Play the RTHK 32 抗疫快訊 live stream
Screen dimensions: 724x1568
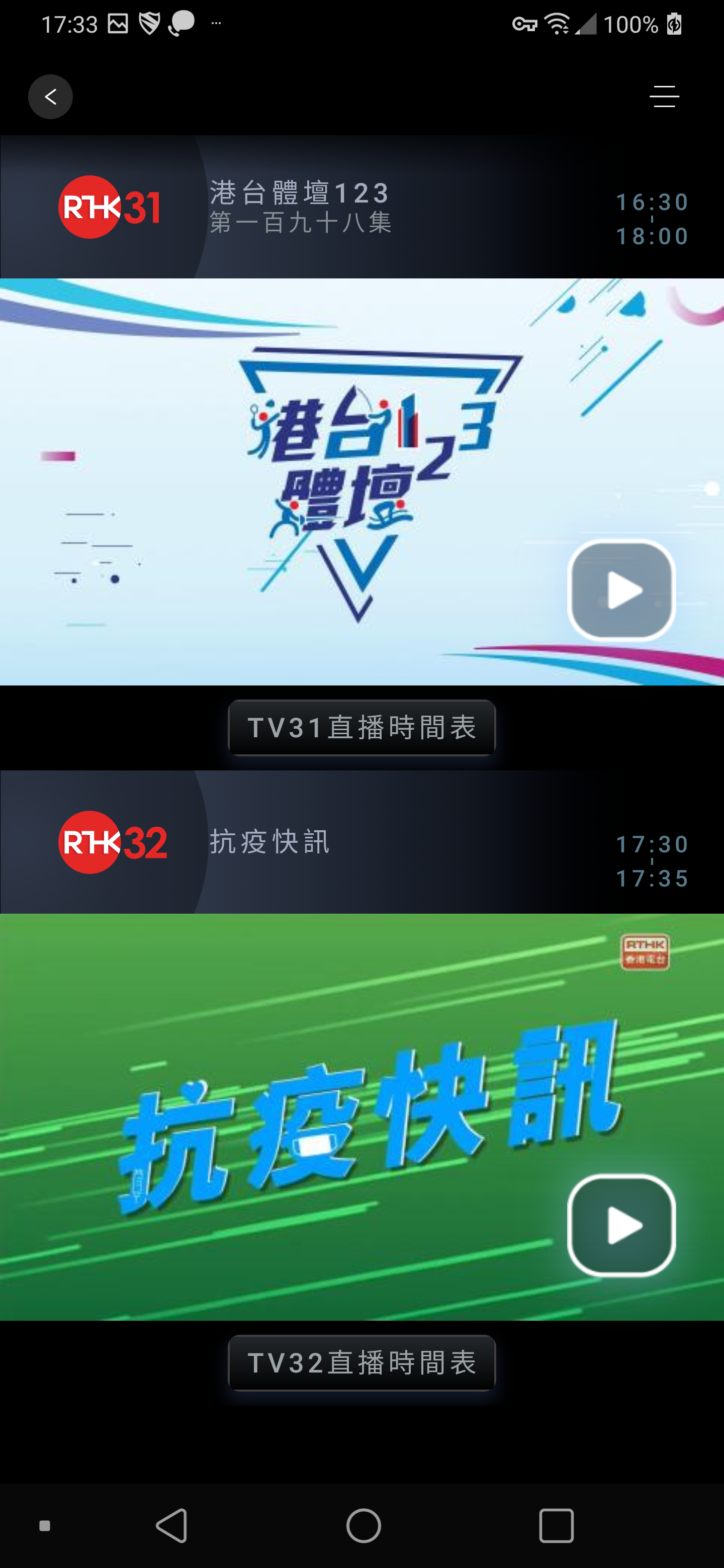pos(621,1225)
